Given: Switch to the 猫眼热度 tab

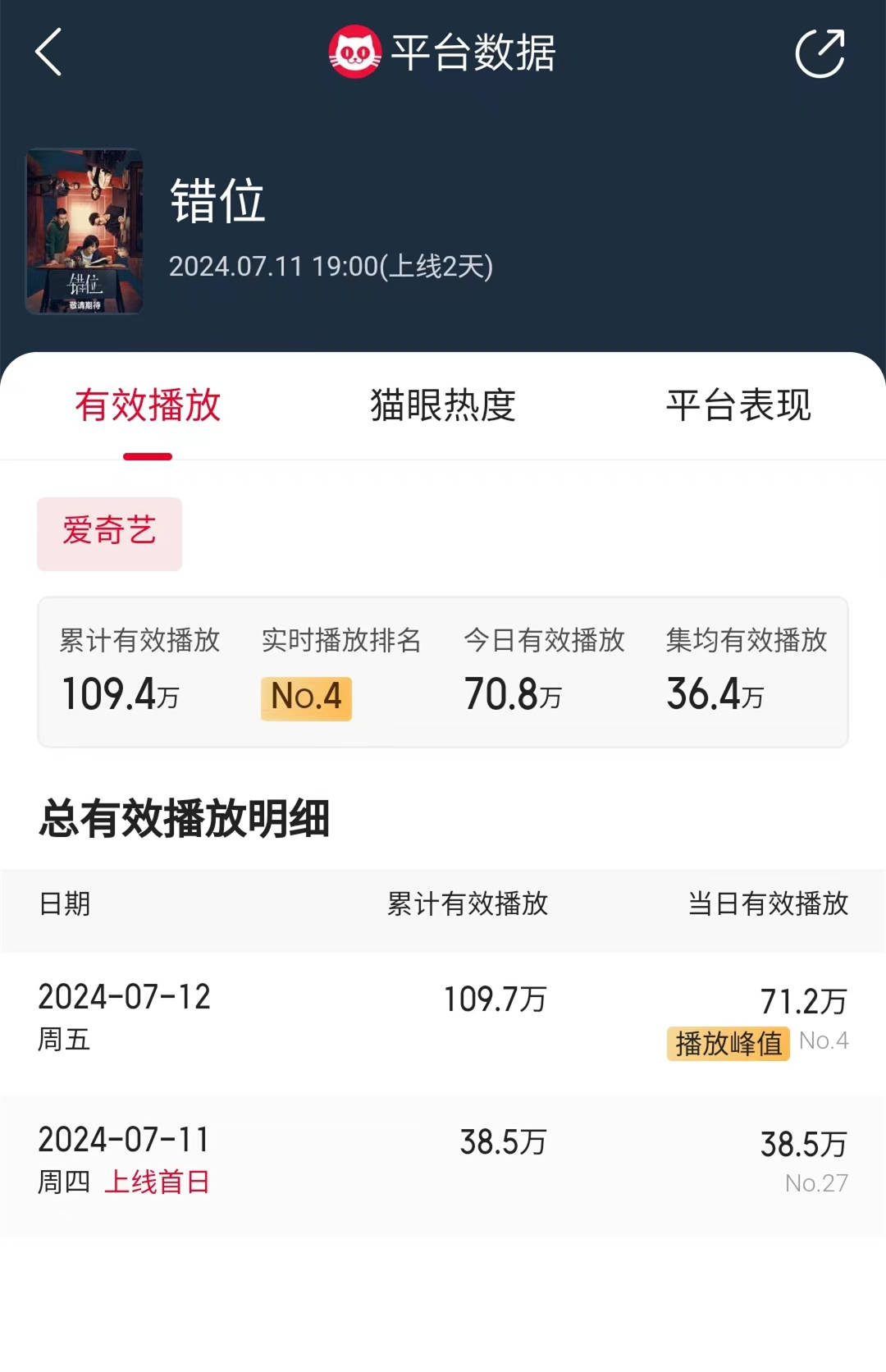Looking at the screenshot, I should tap(442, 405).
